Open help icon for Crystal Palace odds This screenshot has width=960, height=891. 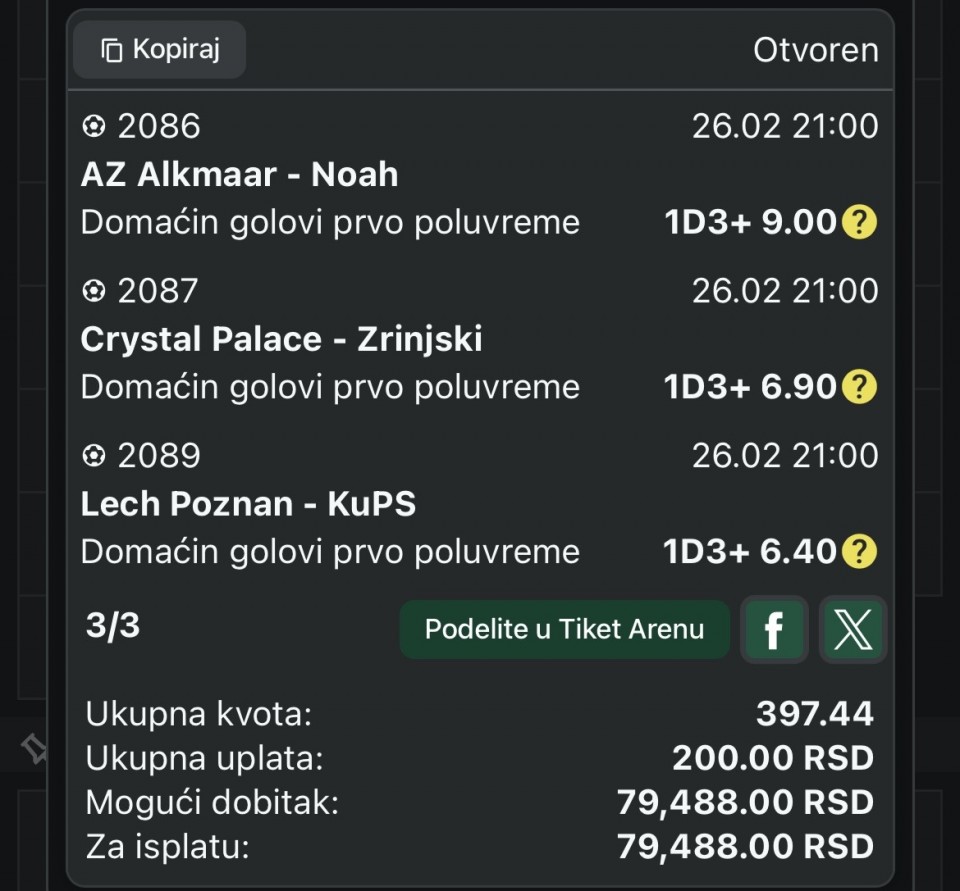click(x=859, y=386)
